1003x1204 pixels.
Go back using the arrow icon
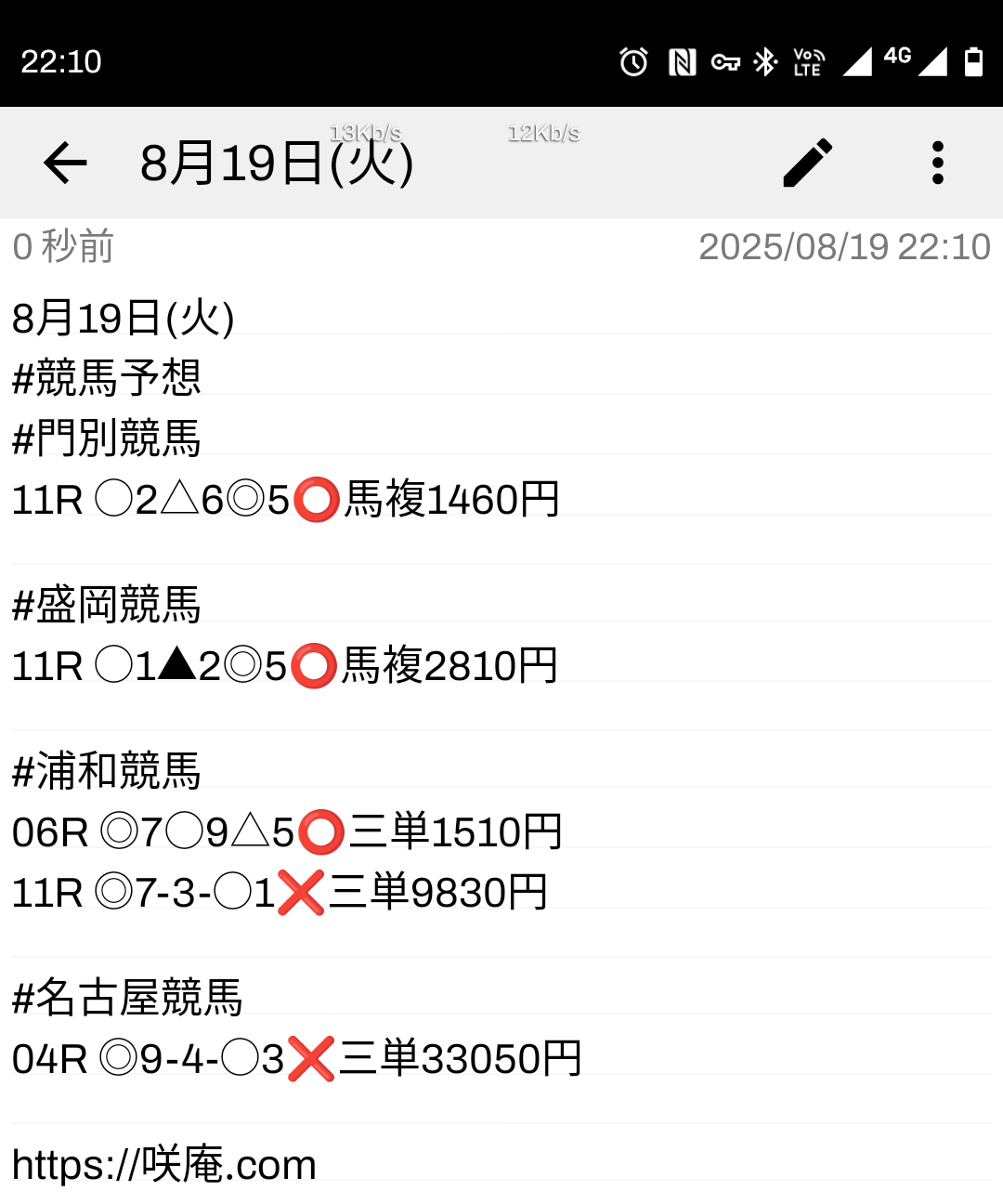tap(65, 164)
